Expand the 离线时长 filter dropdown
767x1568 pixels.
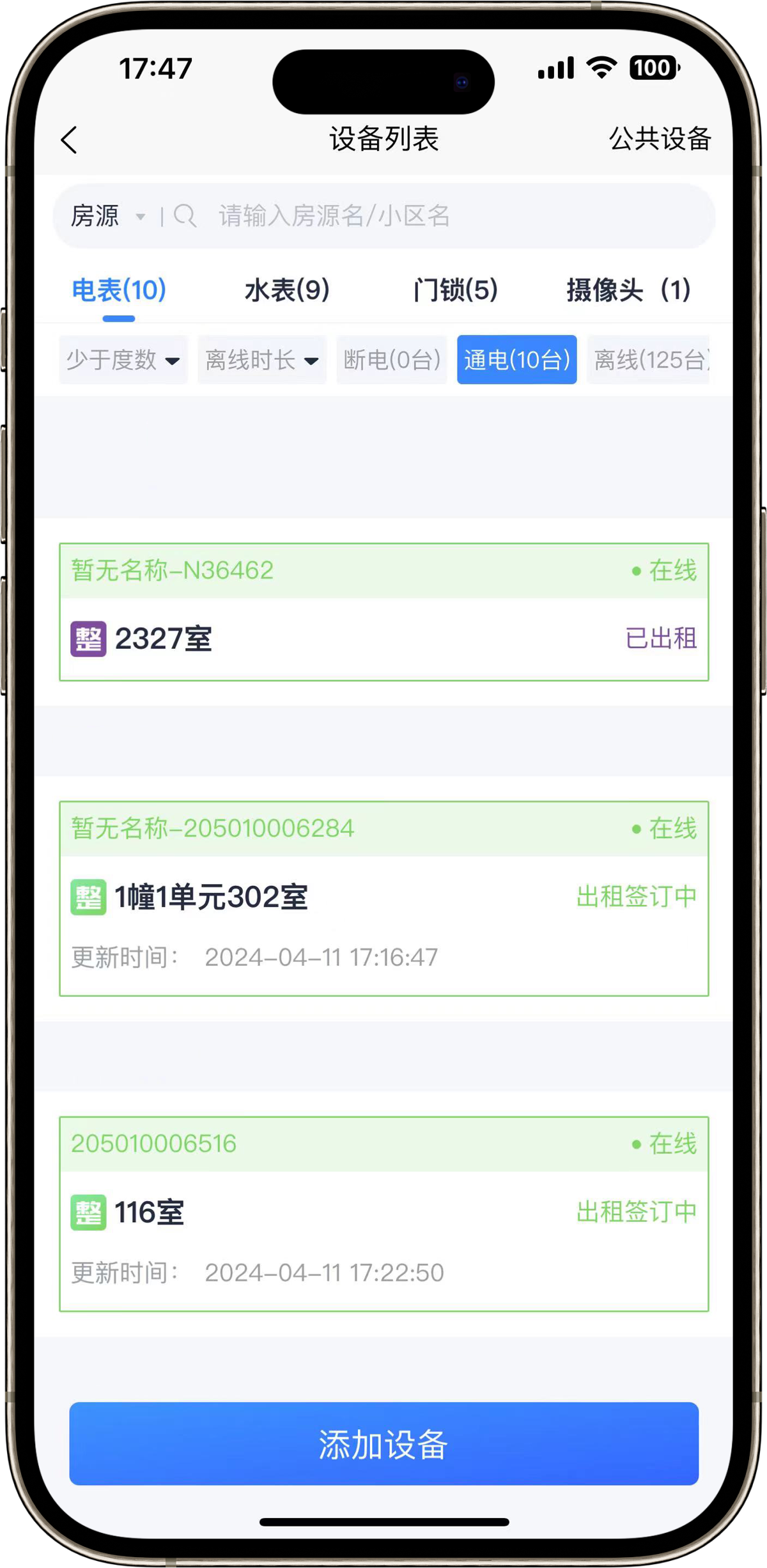click(261, 360)
